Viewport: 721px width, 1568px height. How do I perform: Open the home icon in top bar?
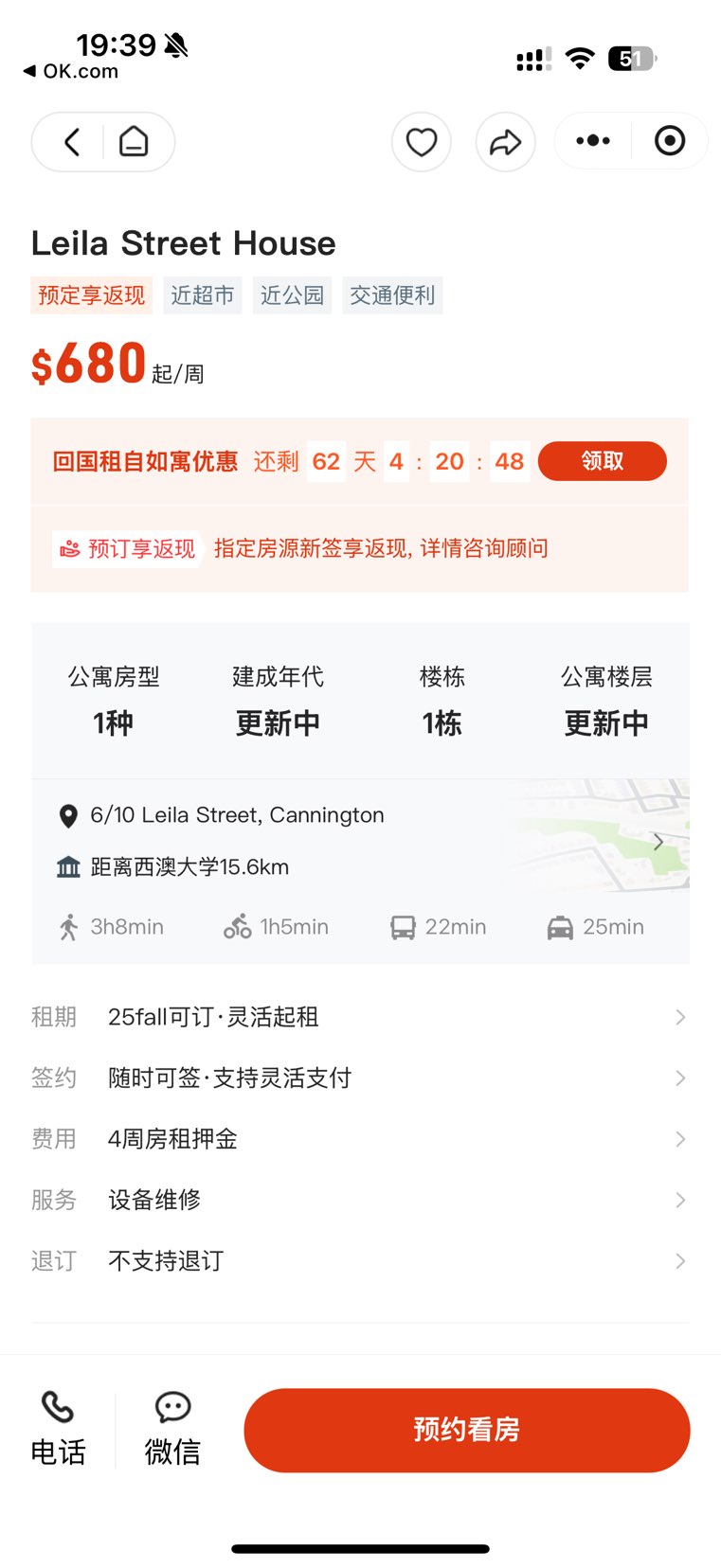click(x=134, y=142)
